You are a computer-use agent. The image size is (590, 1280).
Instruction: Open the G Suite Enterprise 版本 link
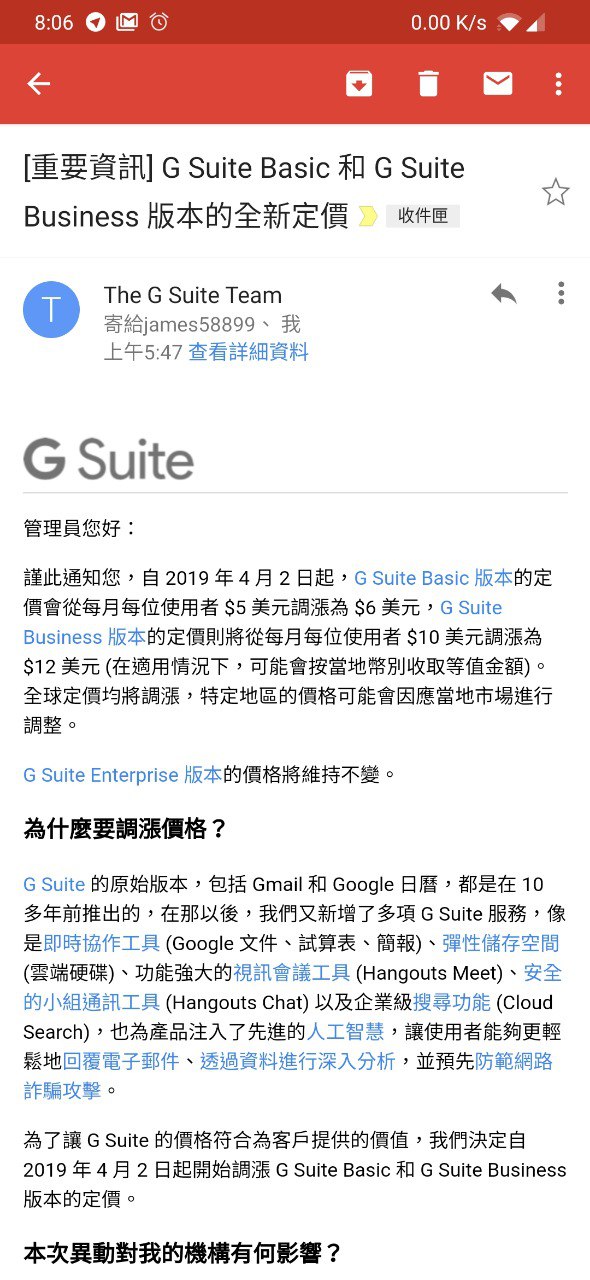pyautogui.click(x=122, y=775)
